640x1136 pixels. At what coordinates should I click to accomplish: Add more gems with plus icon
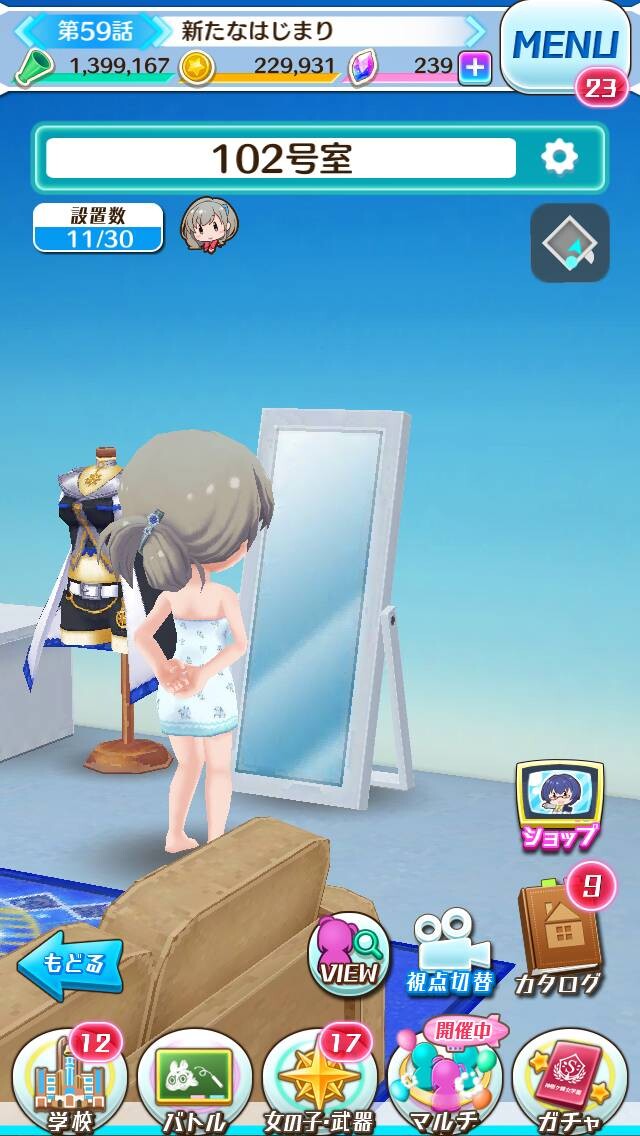(475, 68)
